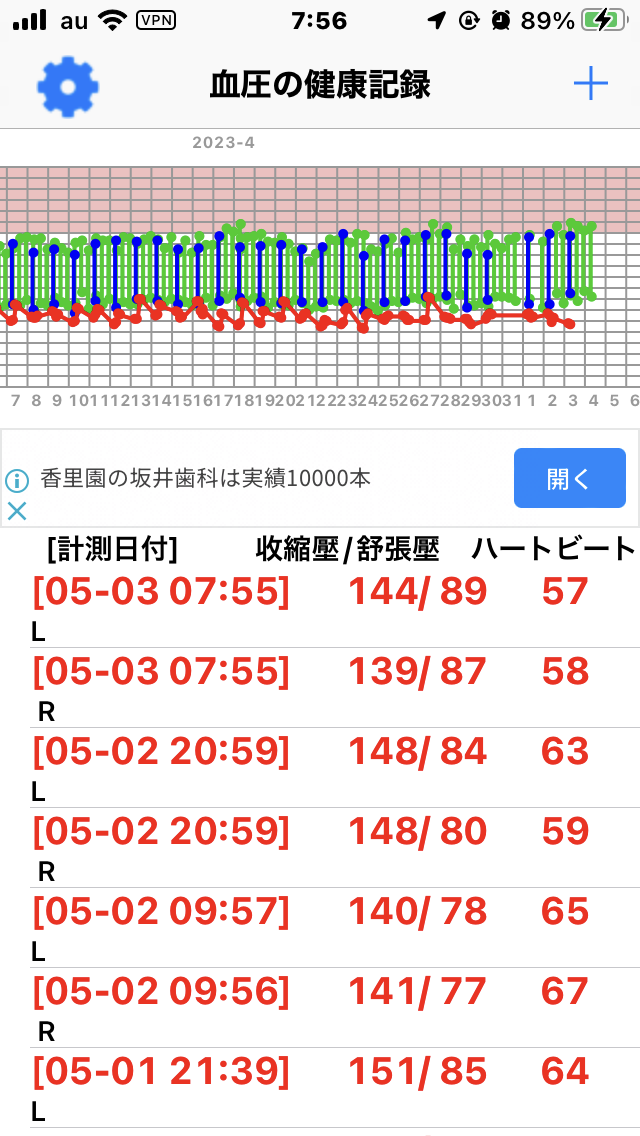This screenshot has width=640, height=1136.
Task: Open the settings gear icon
Action: click(68, 86)
